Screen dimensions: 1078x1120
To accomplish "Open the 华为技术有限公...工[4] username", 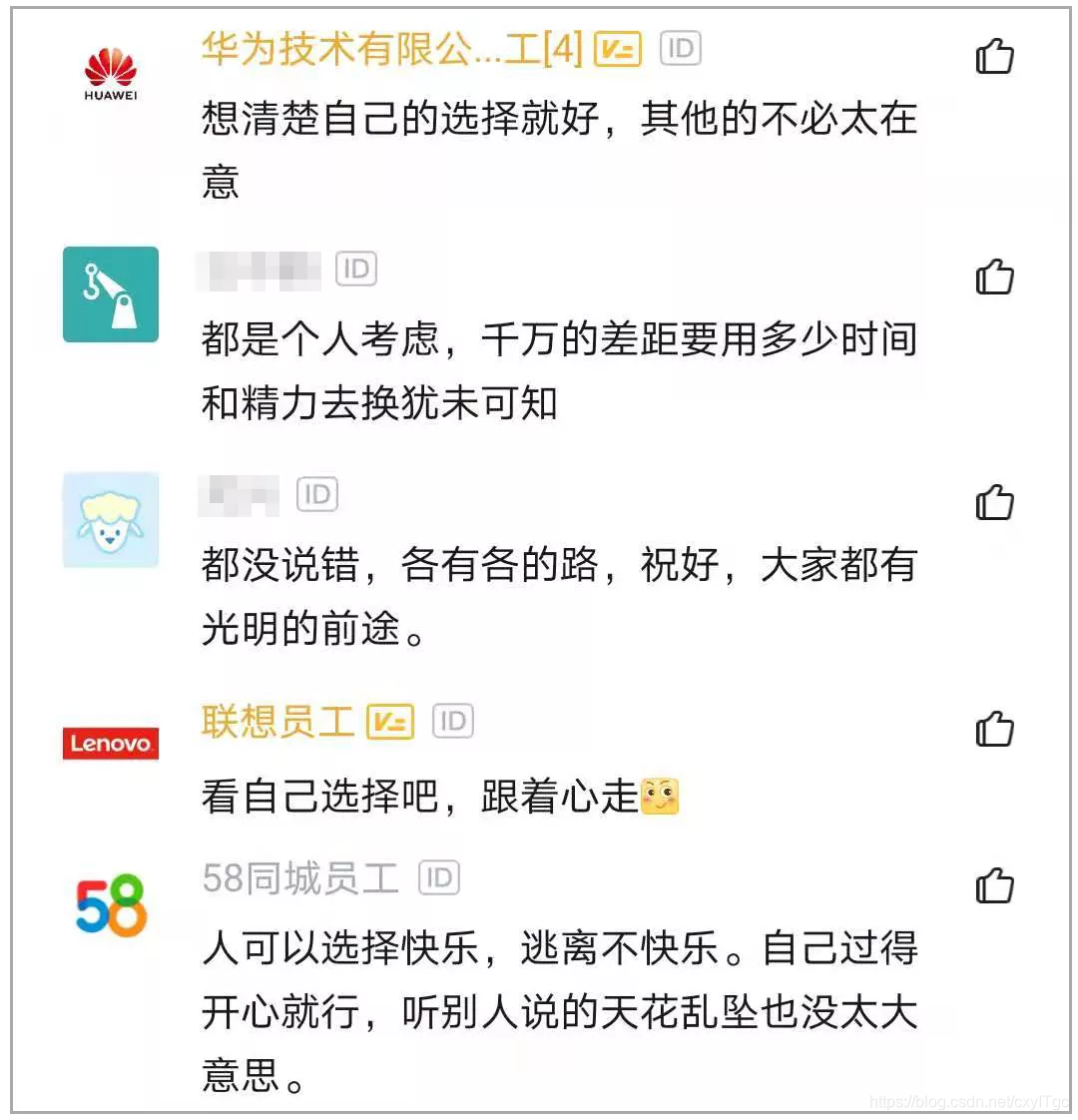I will click(389, 49).
